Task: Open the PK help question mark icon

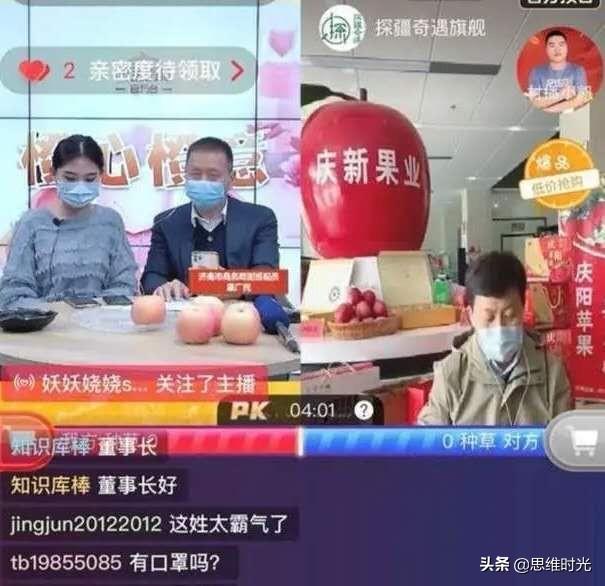Action: [363, 410]
